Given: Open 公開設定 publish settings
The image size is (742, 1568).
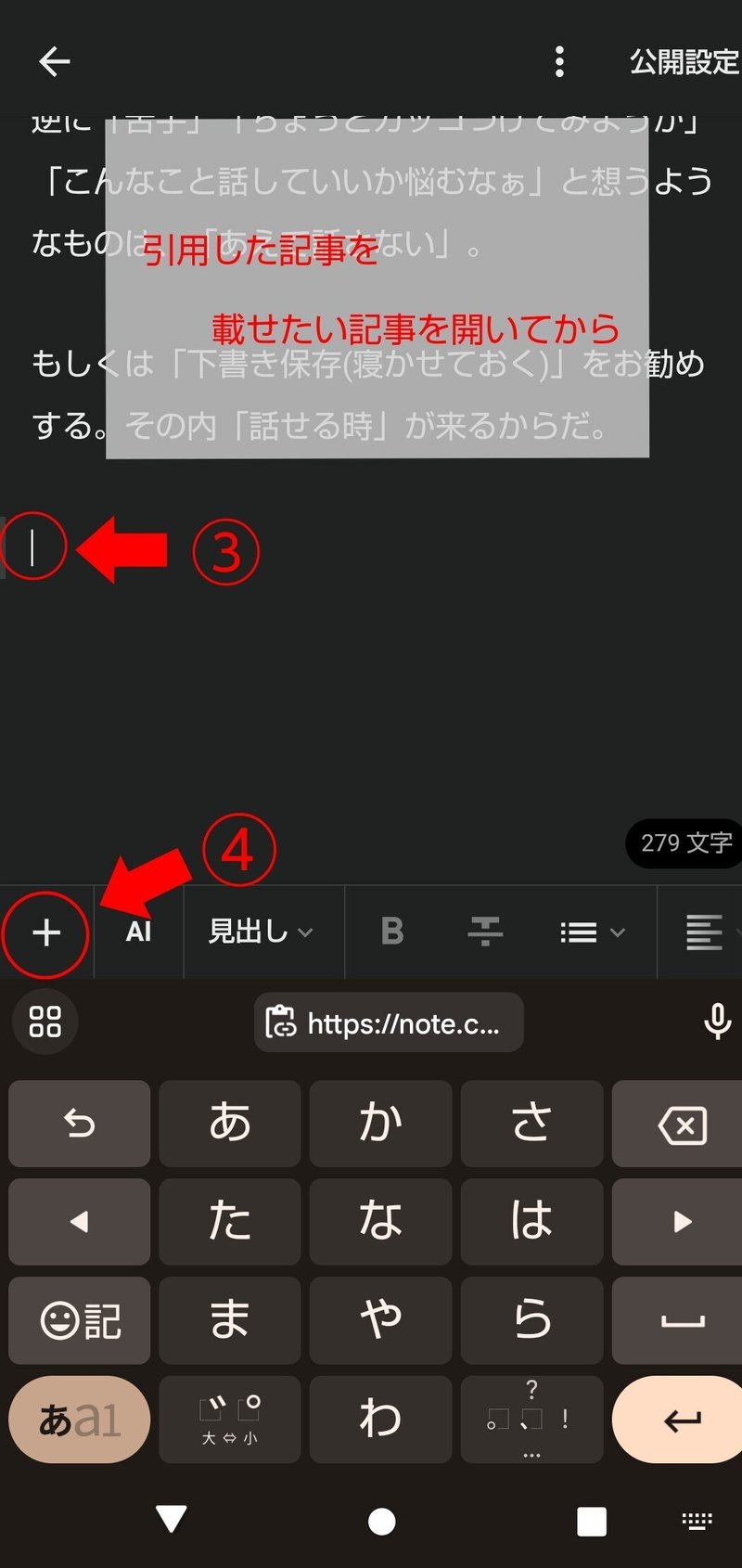Looking at the screenshot, I should point(684,62).
